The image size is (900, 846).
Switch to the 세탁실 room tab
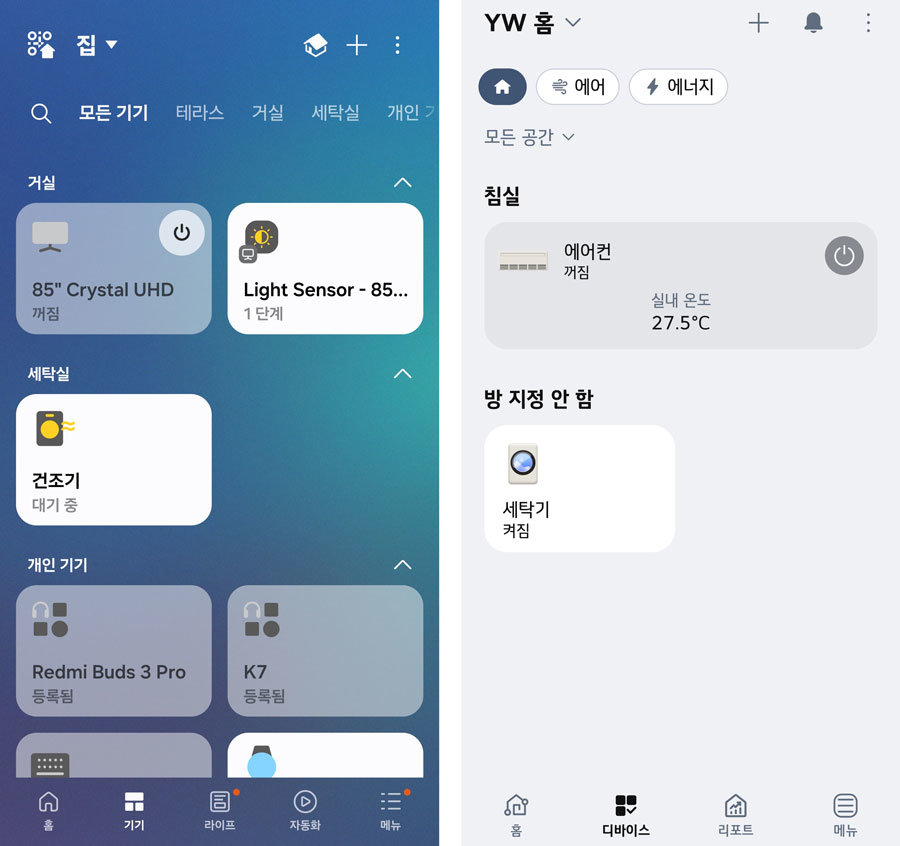click(335, 113)
